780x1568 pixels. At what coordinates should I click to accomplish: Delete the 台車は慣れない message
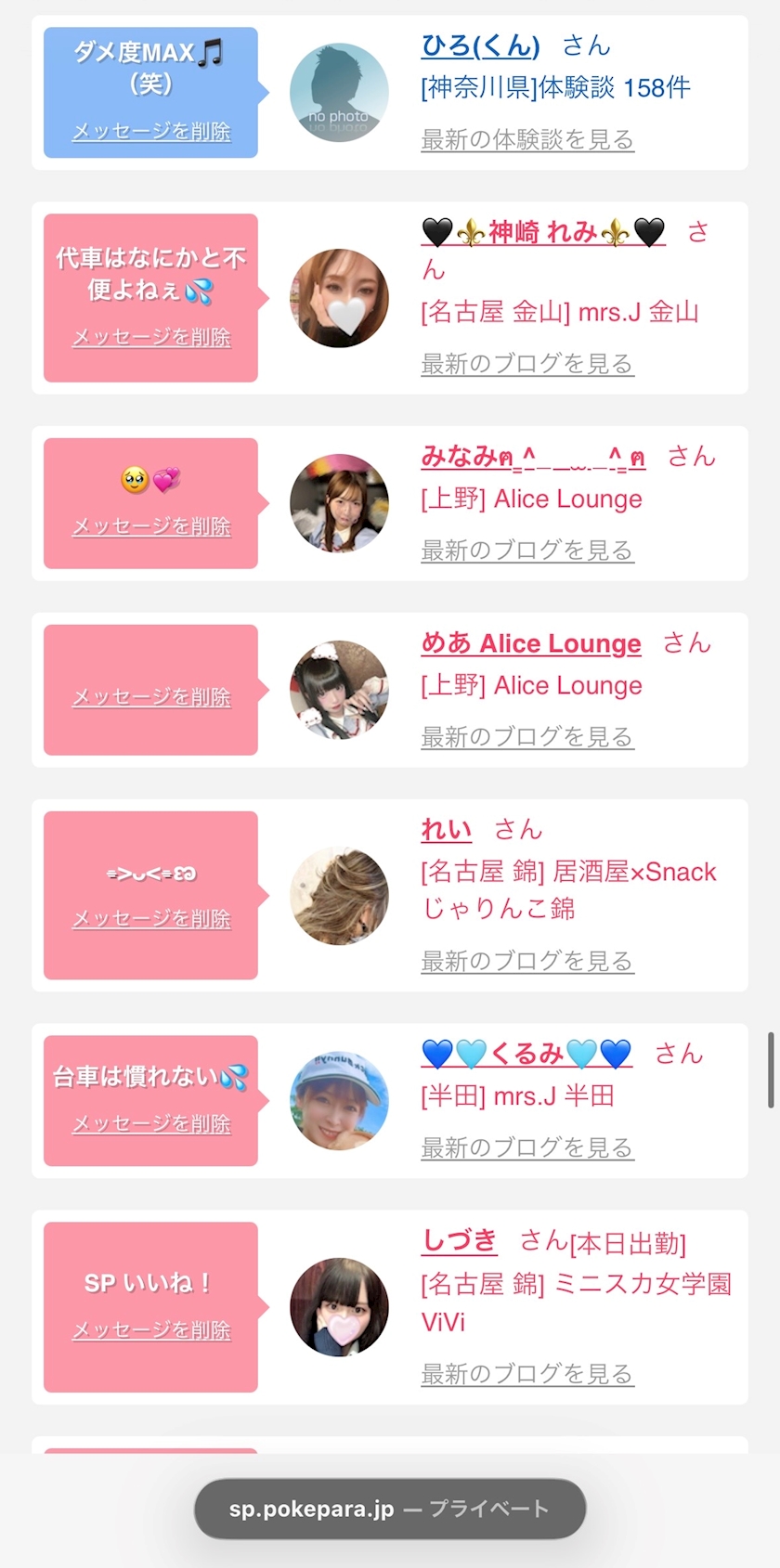151,1124
